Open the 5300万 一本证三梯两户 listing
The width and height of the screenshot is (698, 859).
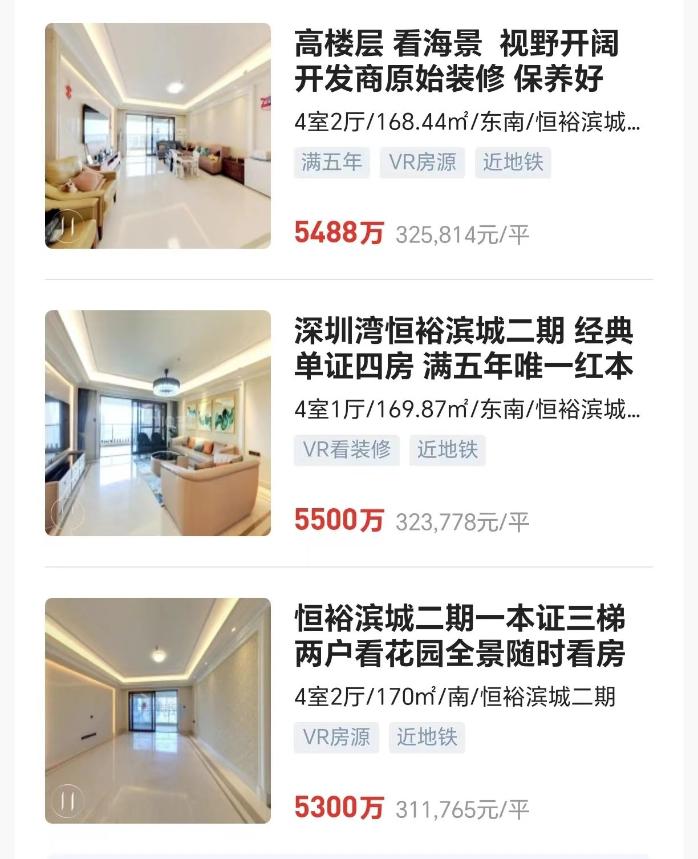(x=459, y=636)
